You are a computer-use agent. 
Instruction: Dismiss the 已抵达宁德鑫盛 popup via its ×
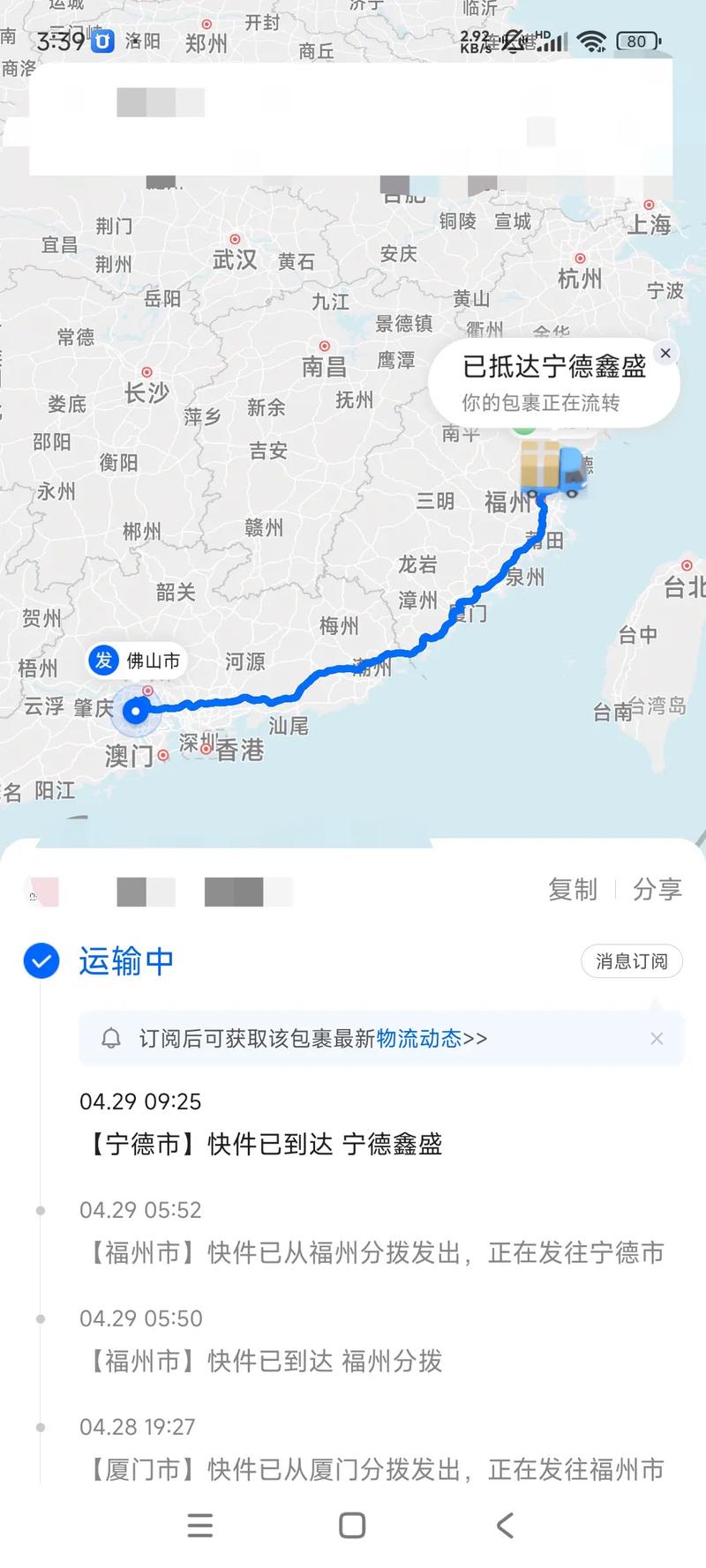pos(666,353)
